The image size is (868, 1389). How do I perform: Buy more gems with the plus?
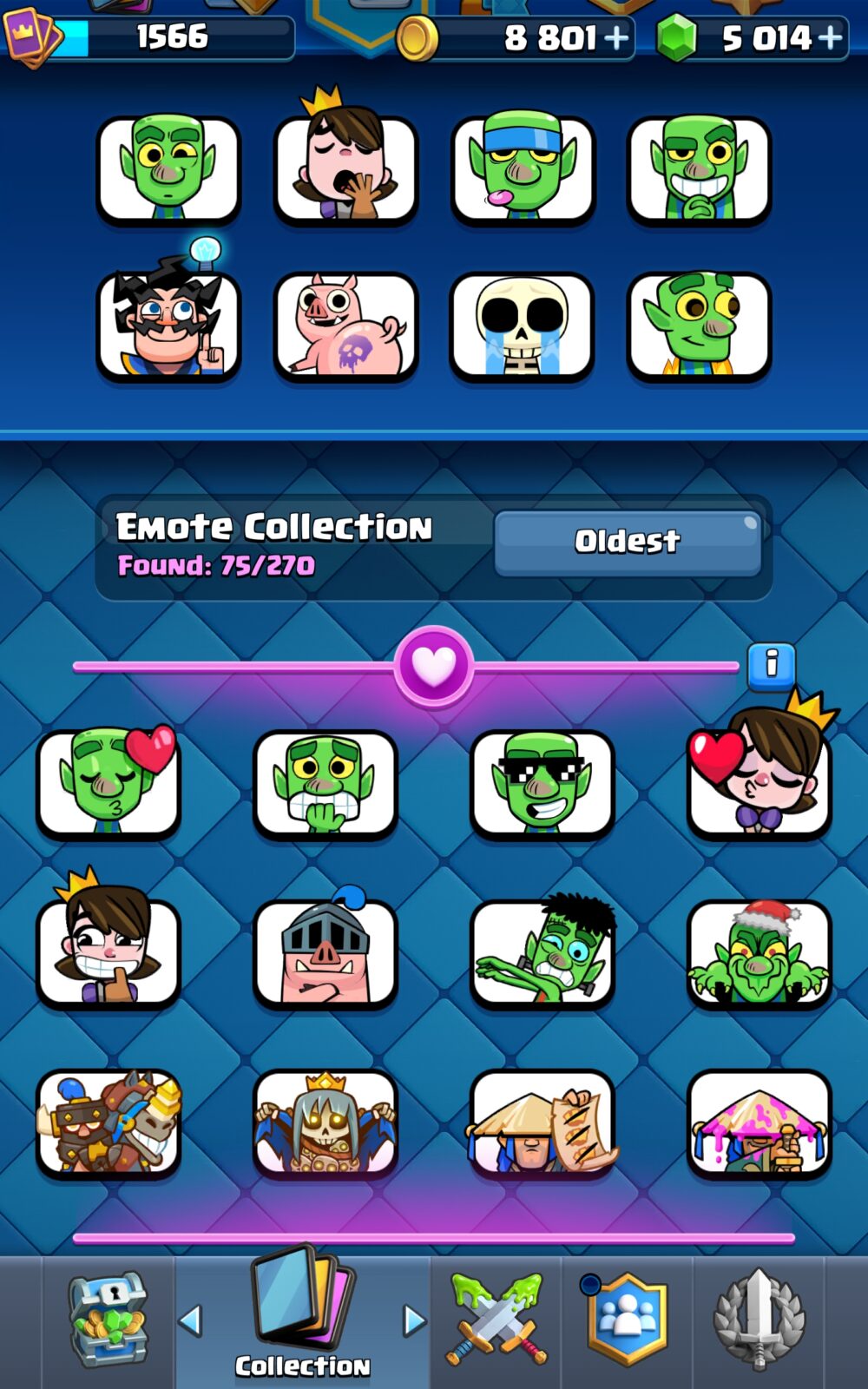tap(829, 37)
